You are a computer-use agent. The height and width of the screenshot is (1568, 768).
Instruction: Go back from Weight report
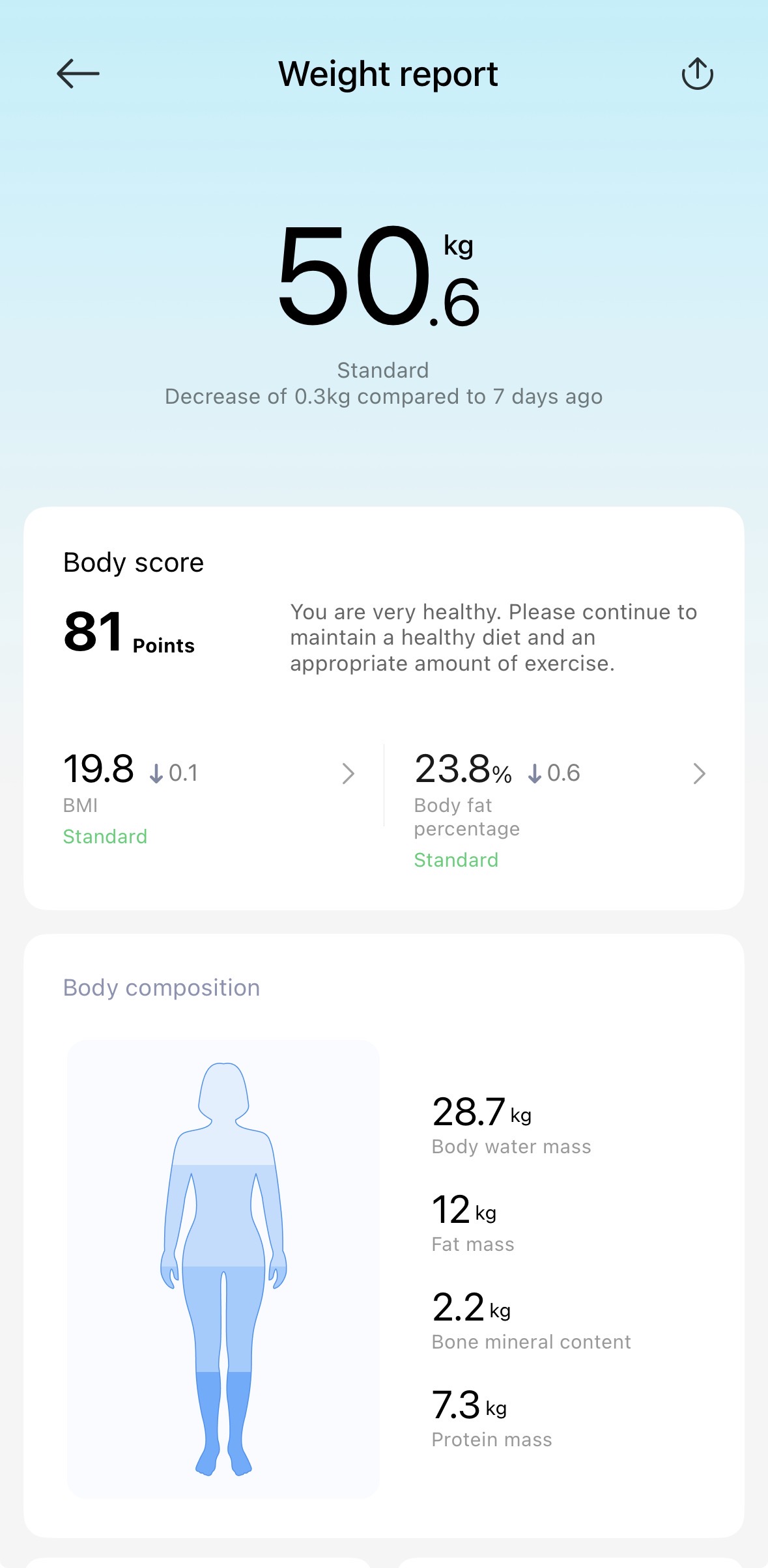pyautogui.click(x=78, y=74)
